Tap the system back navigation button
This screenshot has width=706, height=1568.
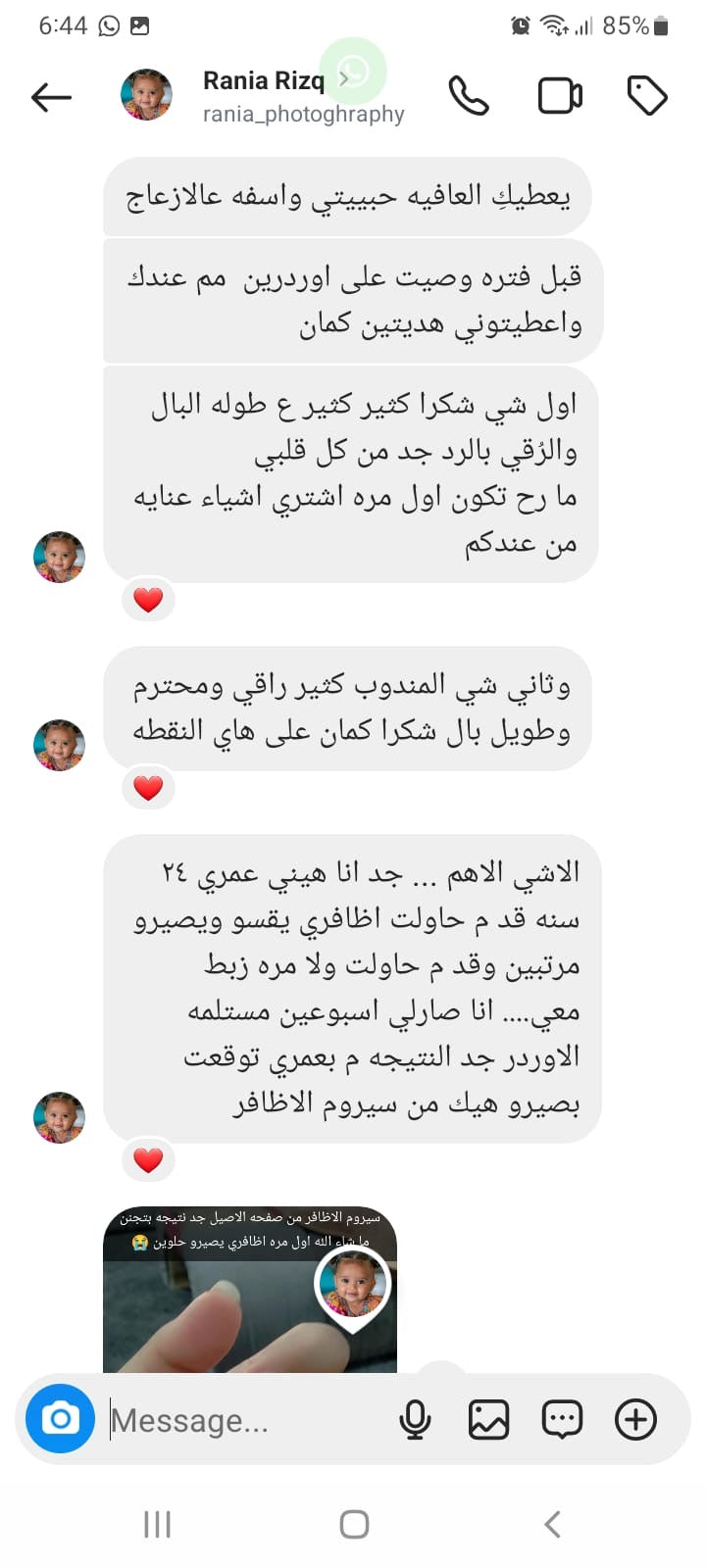[x=552, y=1524]
